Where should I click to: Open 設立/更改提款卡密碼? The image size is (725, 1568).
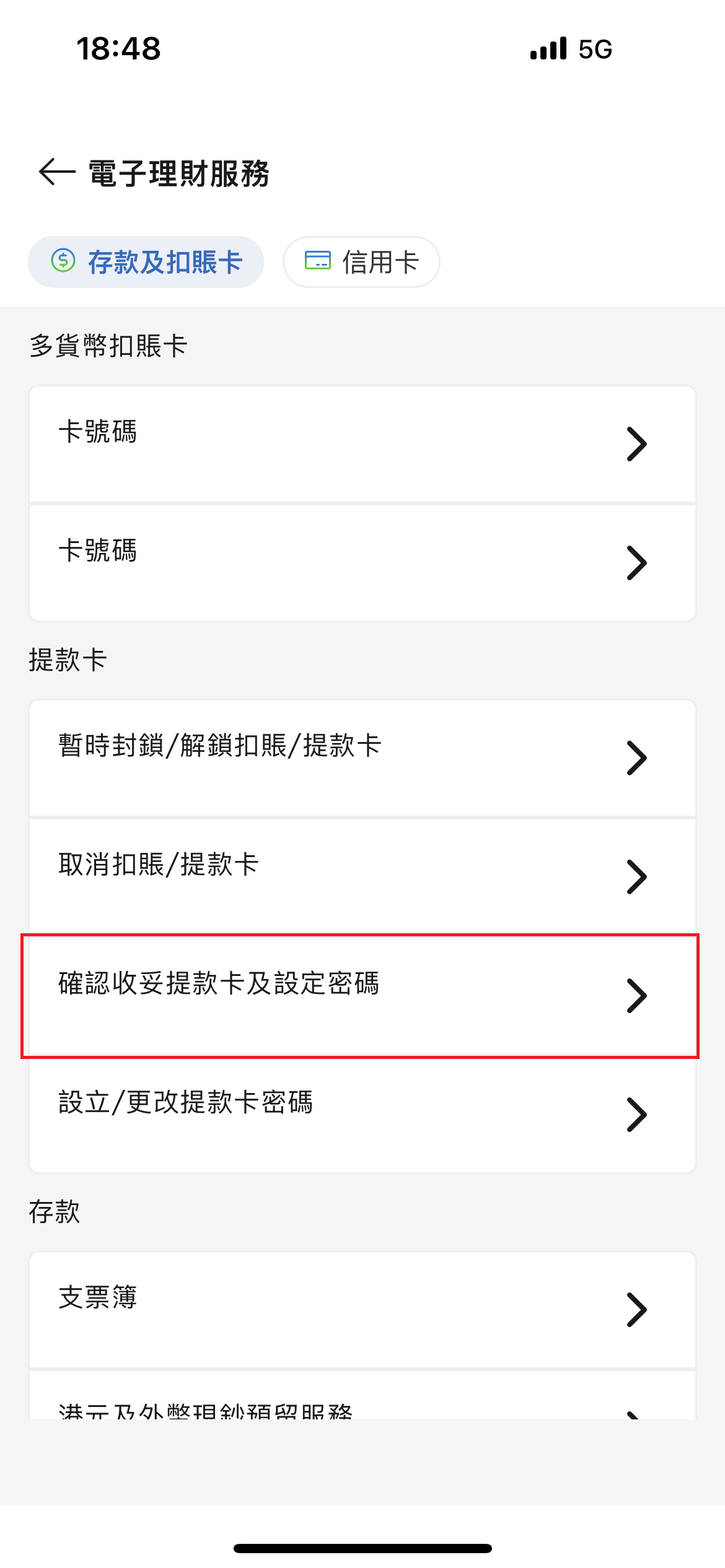[x=362, y=1114]
